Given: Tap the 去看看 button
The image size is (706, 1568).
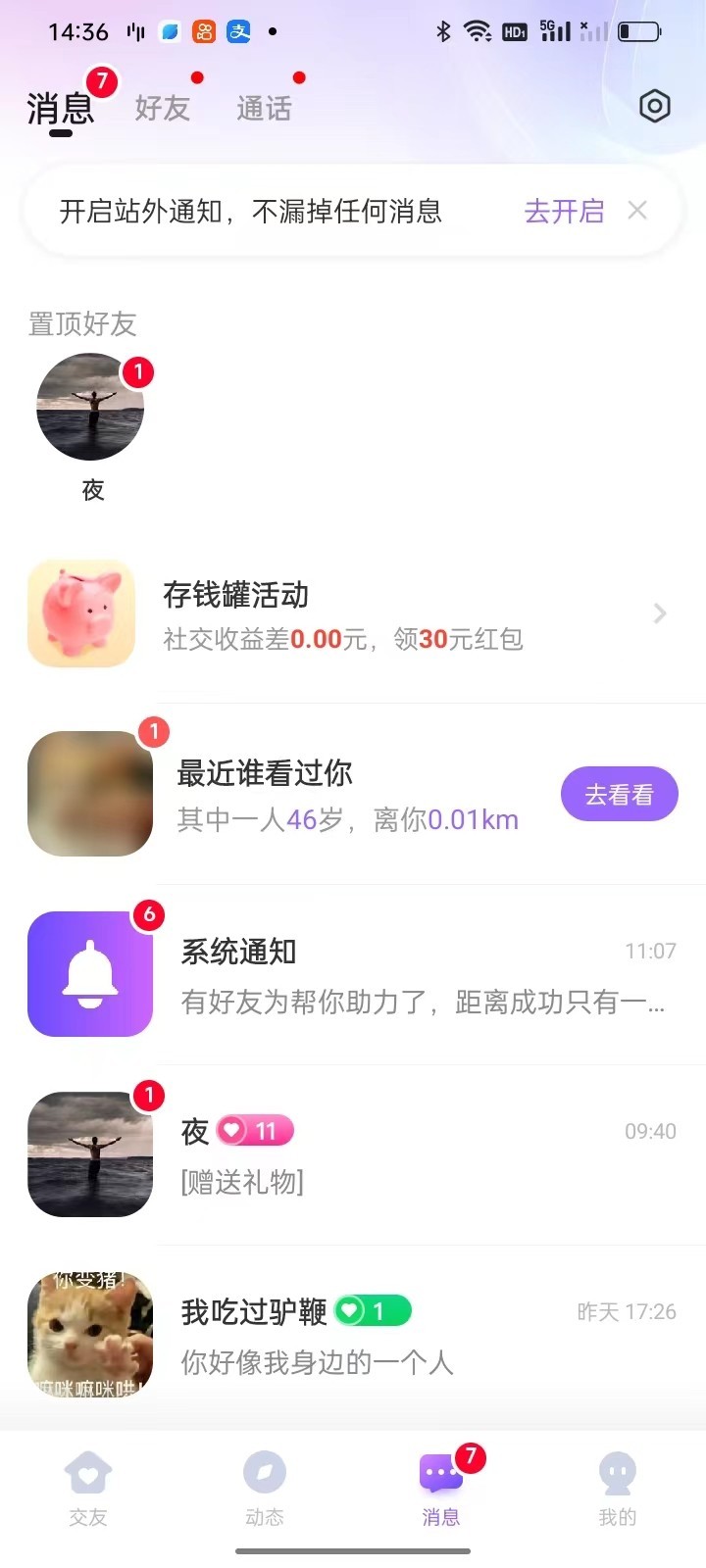Looking at the screenshot, I should [x=619, y=795].
